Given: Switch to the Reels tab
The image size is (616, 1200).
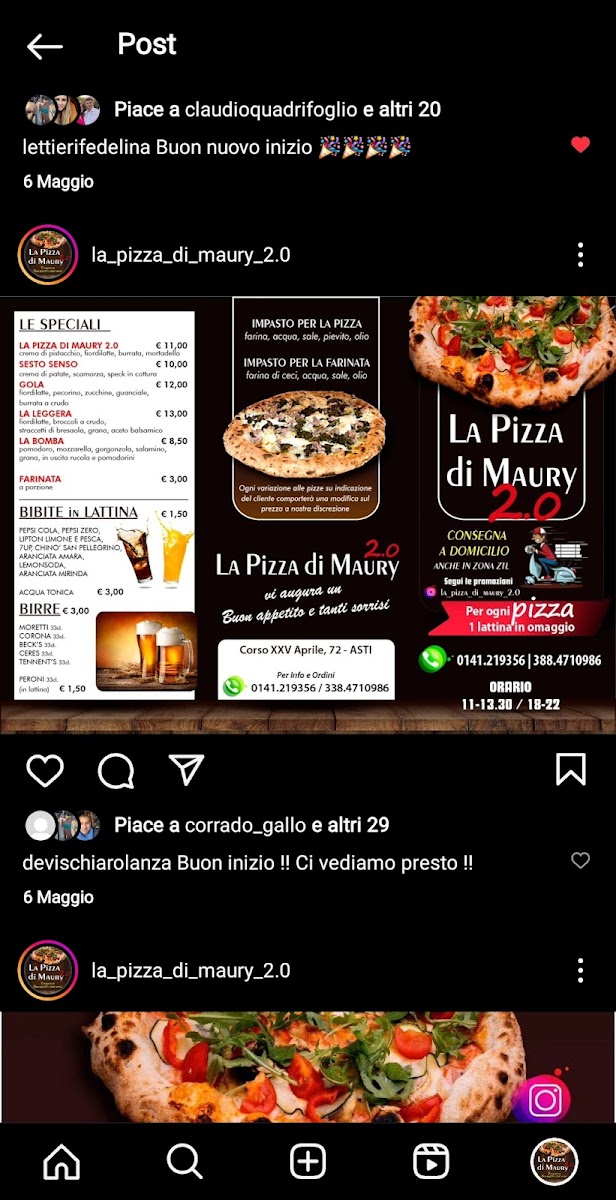Looking at the screenshot, I should tap(431, 1162).
